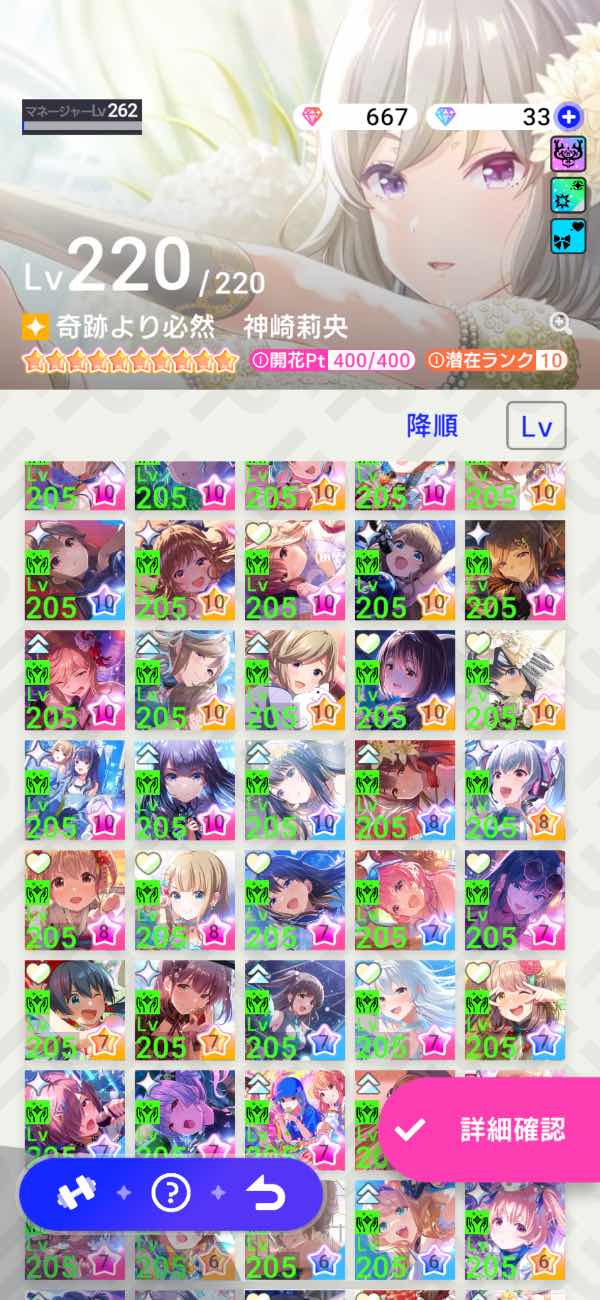The width and height of the screenshot is (600, 1300).
Task: Tap the blue plus to add gems
Action: (x=567, y=117)
